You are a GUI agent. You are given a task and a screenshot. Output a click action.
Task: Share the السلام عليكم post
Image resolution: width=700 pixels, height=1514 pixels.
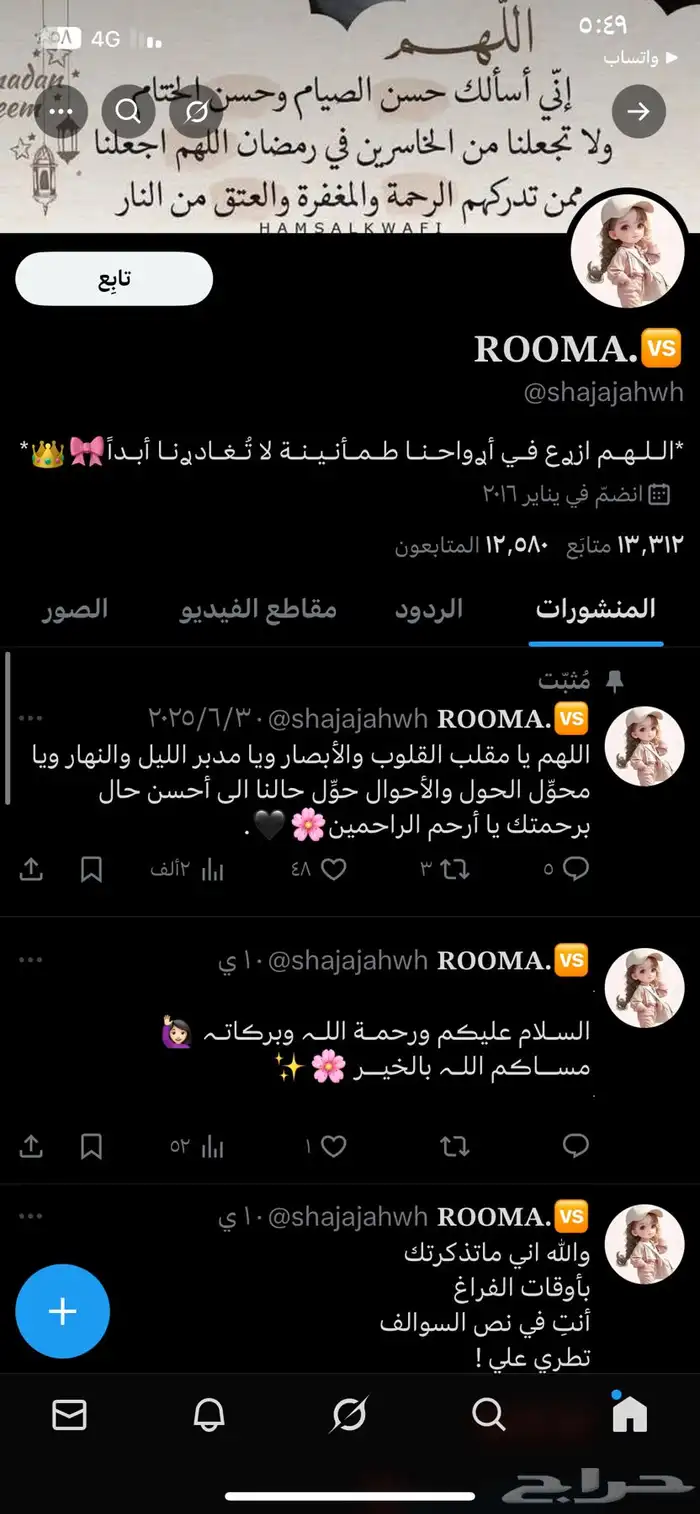coord(31,1145)
